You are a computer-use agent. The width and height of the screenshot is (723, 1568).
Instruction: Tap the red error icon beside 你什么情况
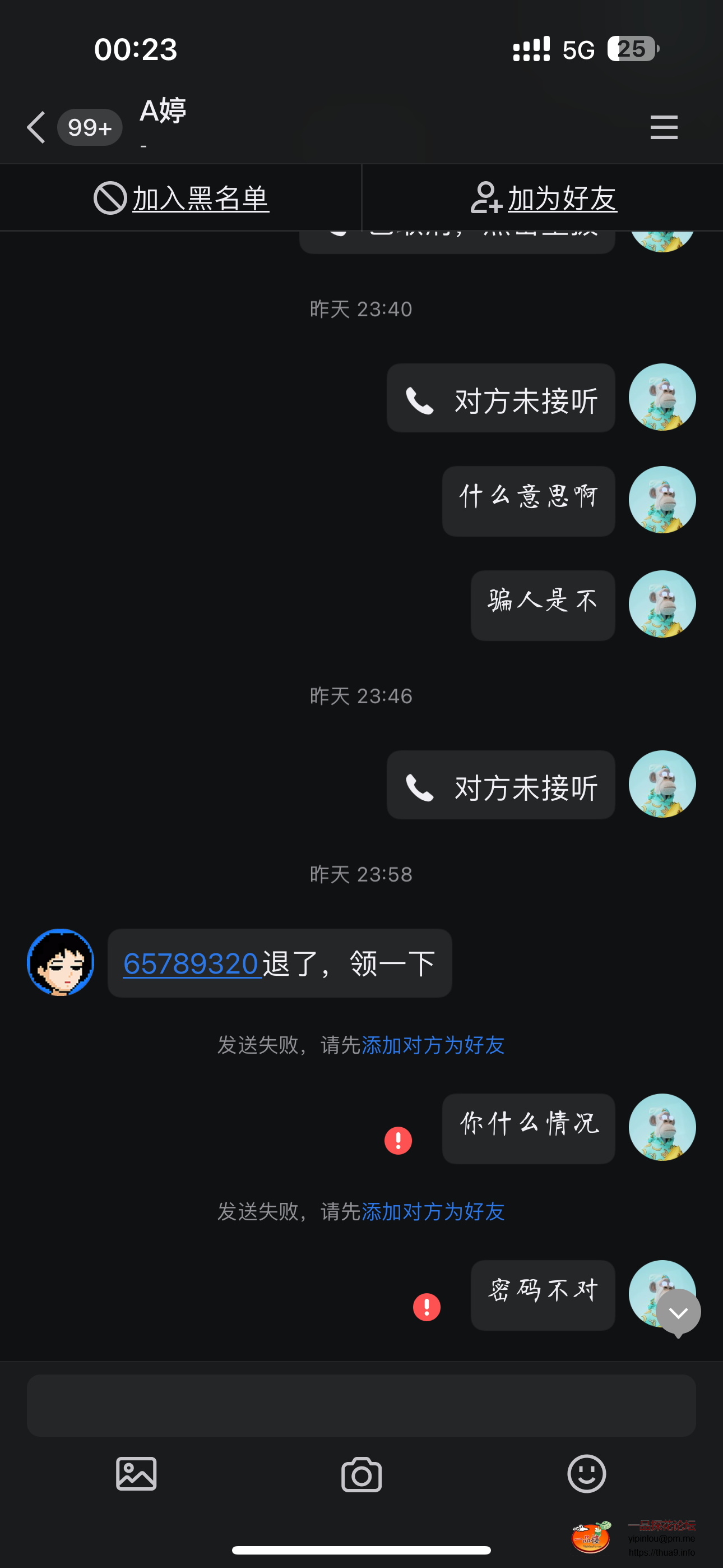(398, 1140)
